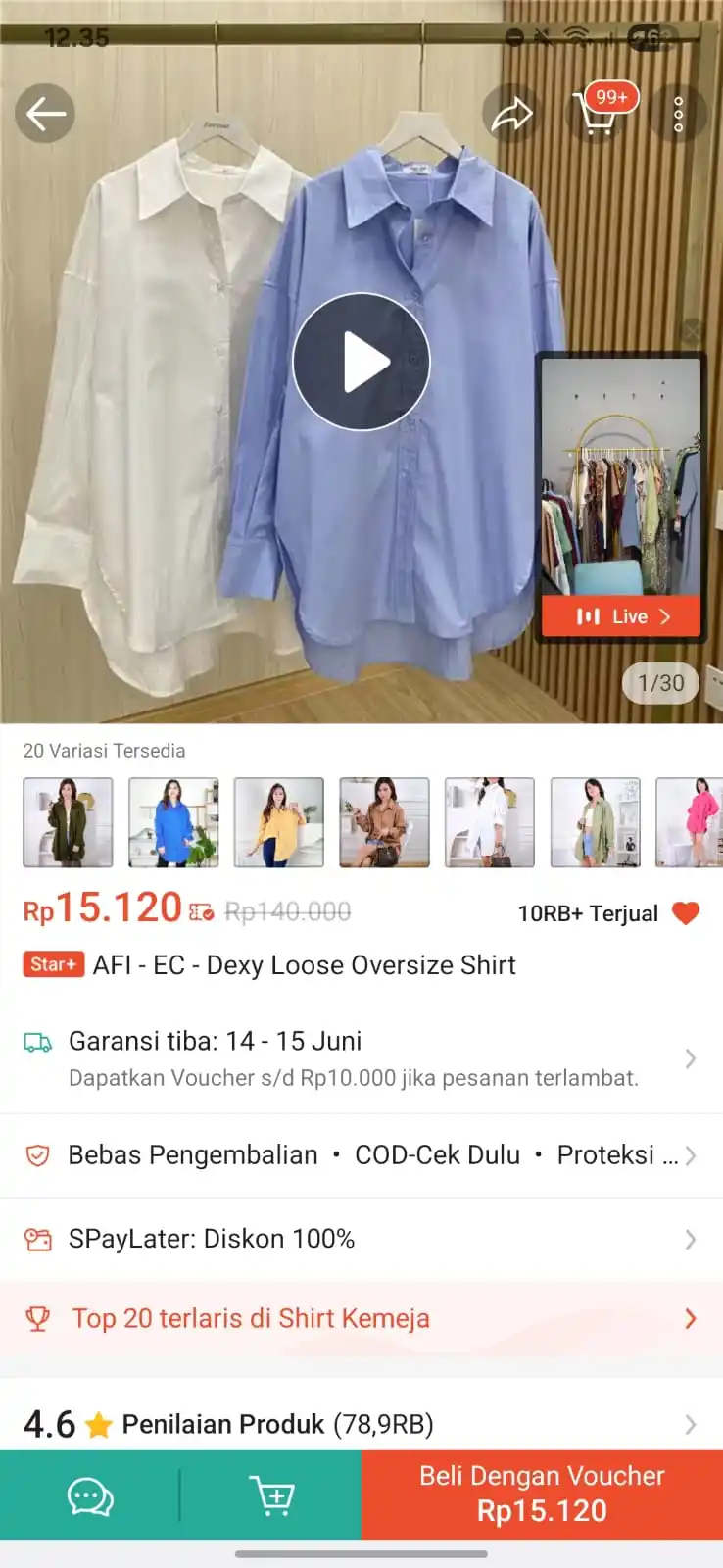Select the brown shirt variation
The width and height of the screenshot is (723, 1568).
(x=384, y=822)
